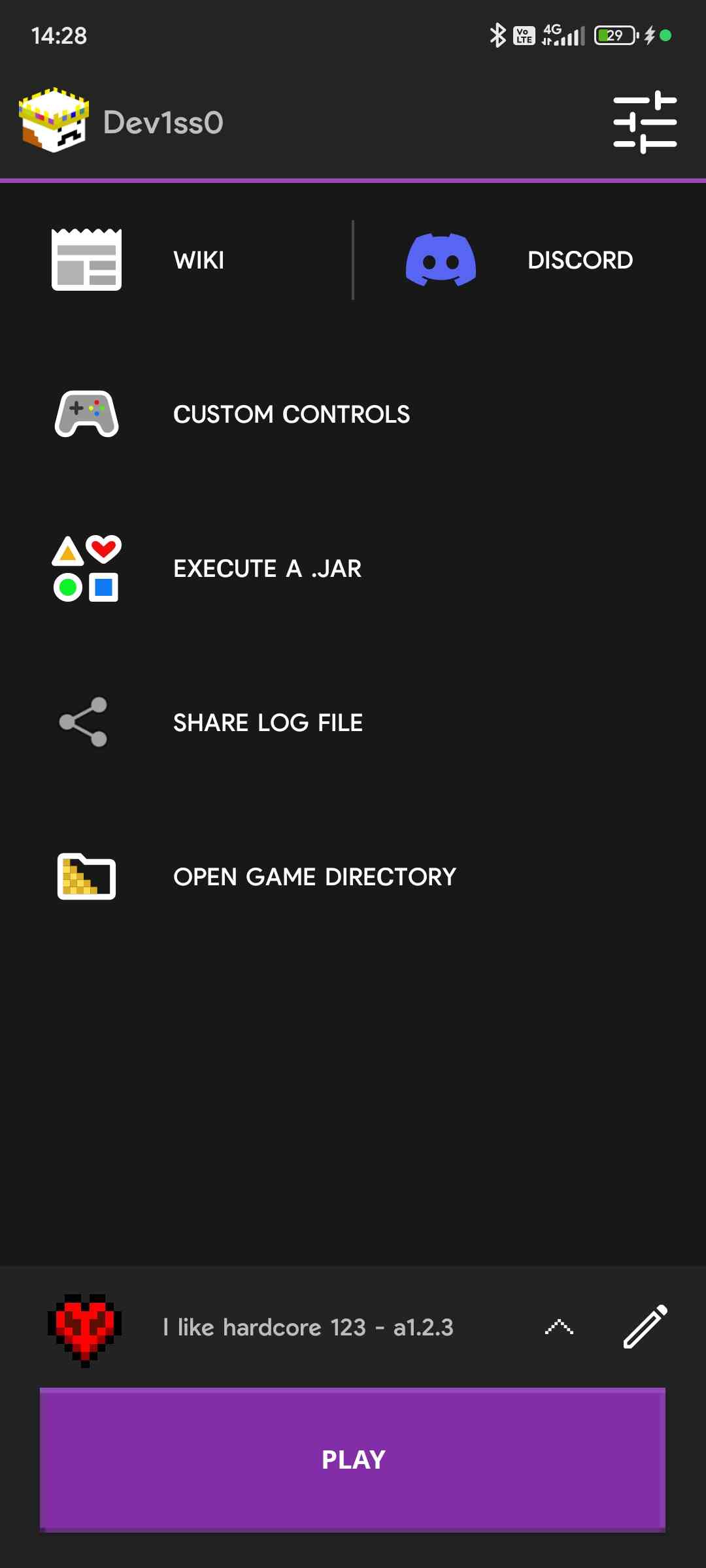Viewport: 706px width, 1568px height.
Task: Open the Wiki page
Action: [176, 260]
